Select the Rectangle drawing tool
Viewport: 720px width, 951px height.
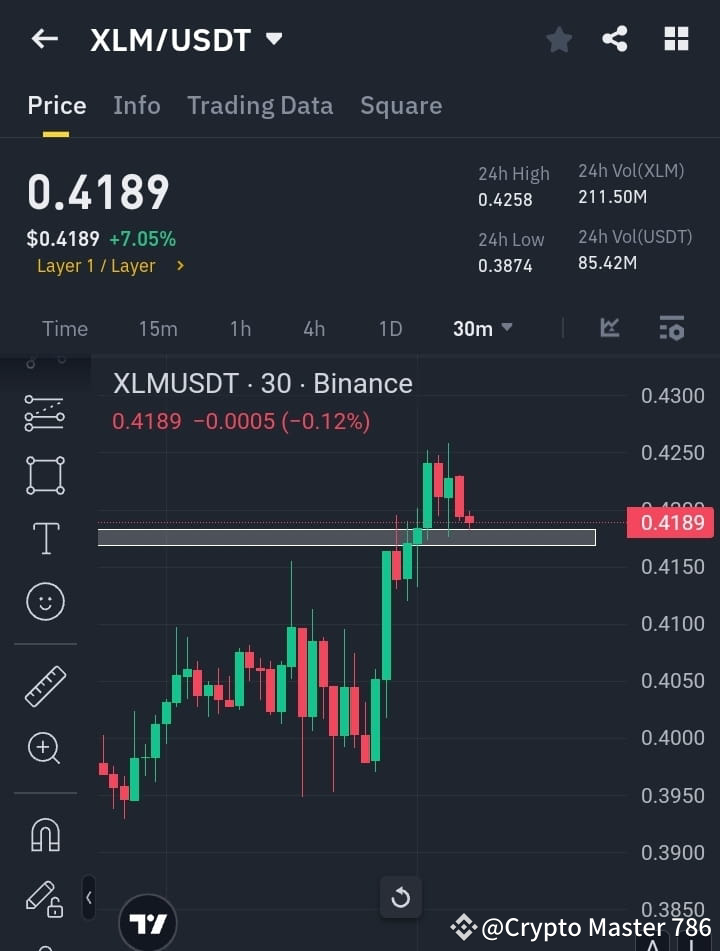click(x=45, y=475)
